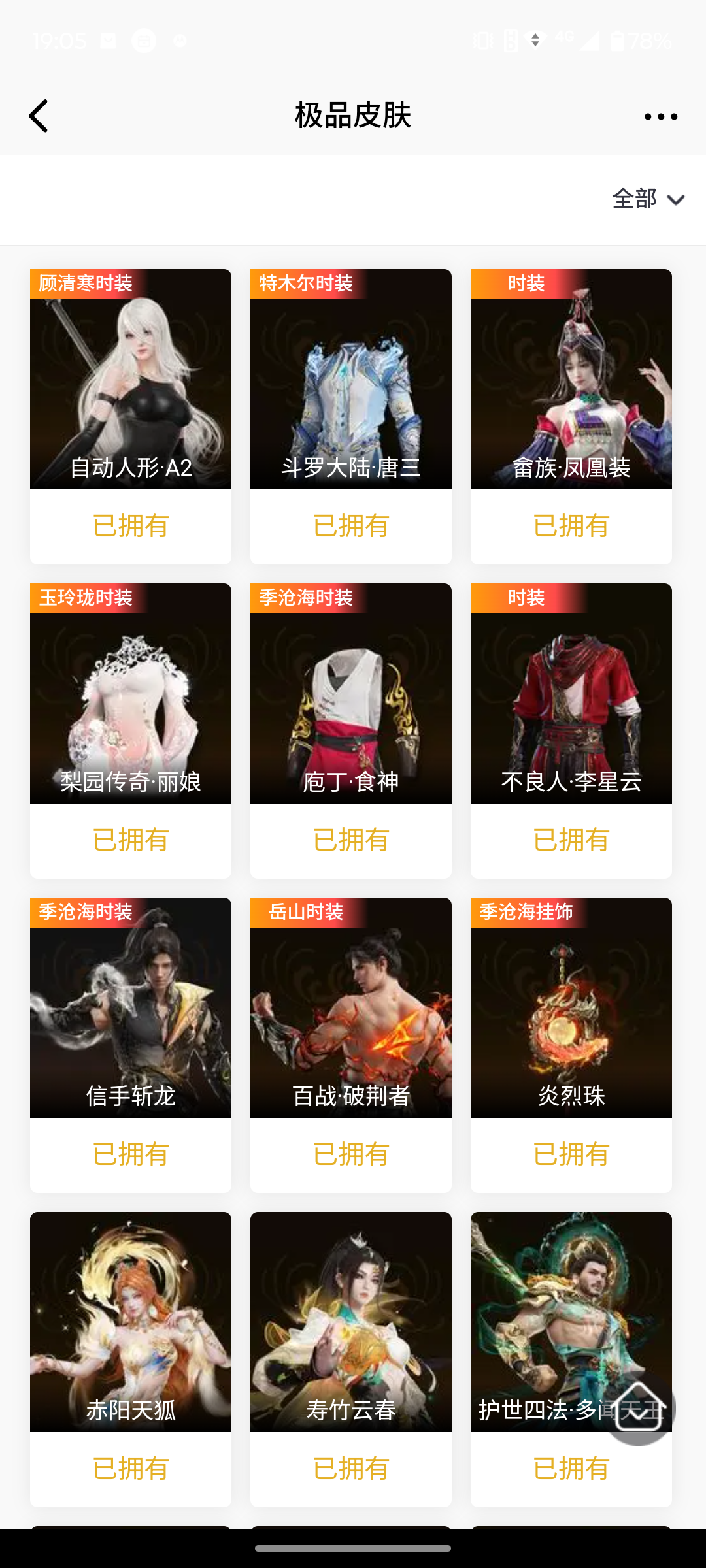Open the three-dot overflow menu
Image resolution: width=706 pixels, height=1568 pixels.
[x=660, y=116]
